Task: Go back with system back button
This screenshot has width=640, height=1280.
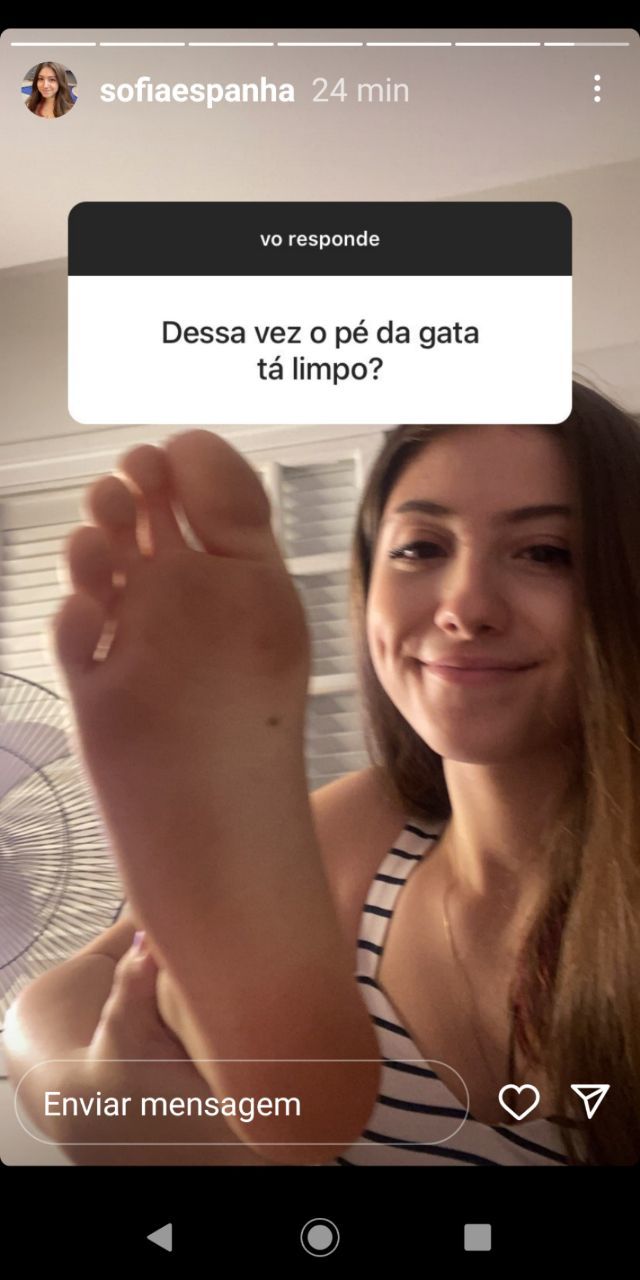Action: [160, 1237]
